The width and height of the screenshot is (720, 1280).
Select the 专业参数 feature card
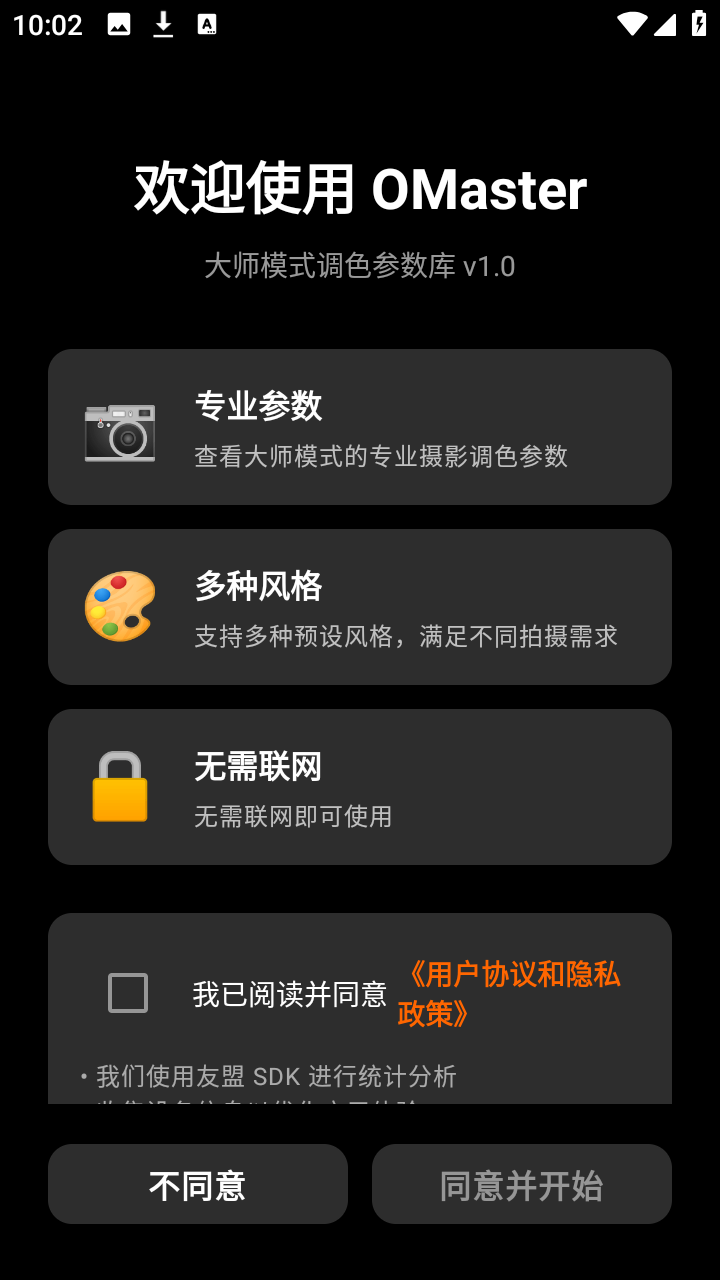(x=360, y=427)
